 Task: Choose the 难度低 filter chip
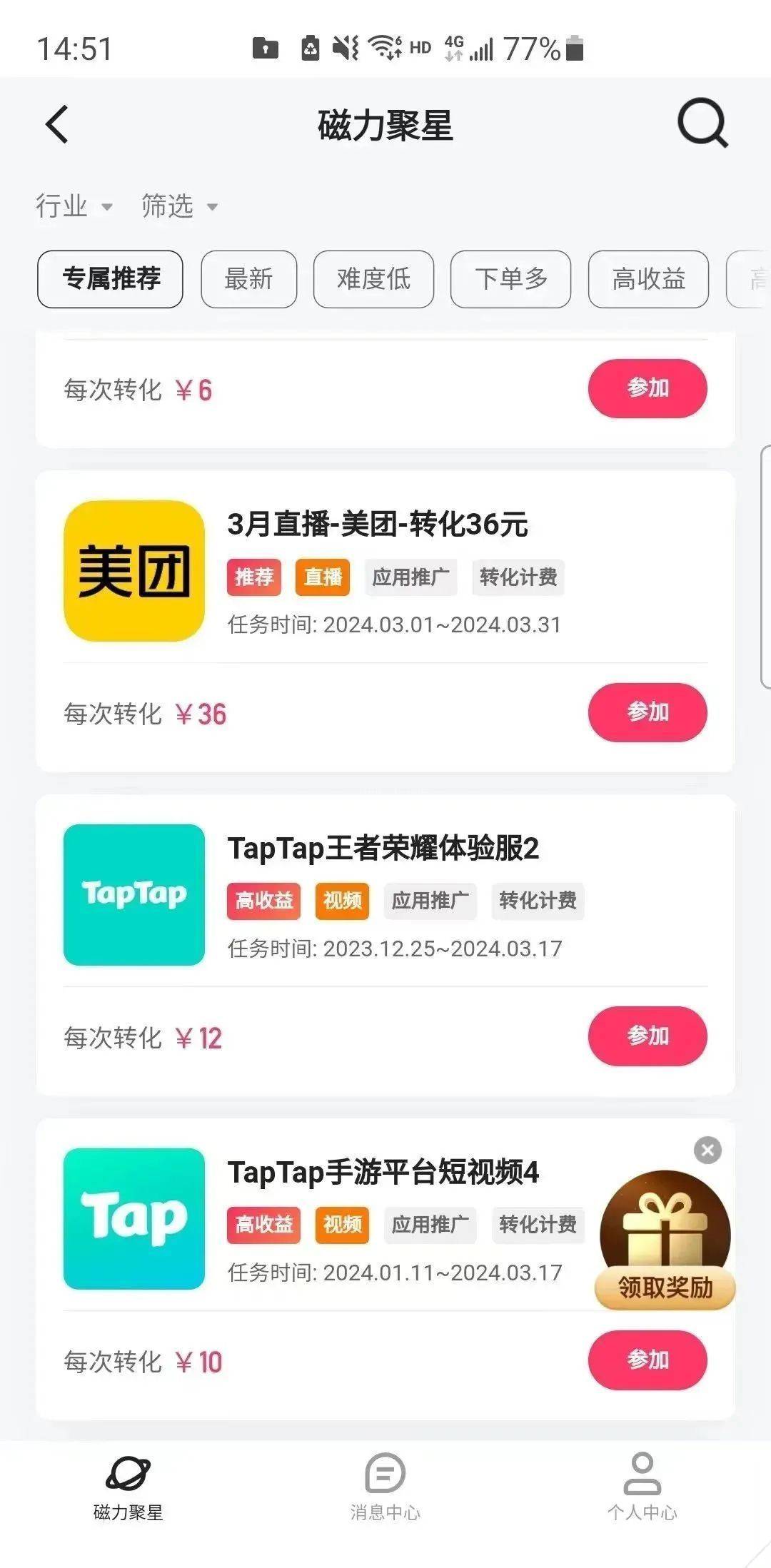pyautogui.click(x=373, y=279)
